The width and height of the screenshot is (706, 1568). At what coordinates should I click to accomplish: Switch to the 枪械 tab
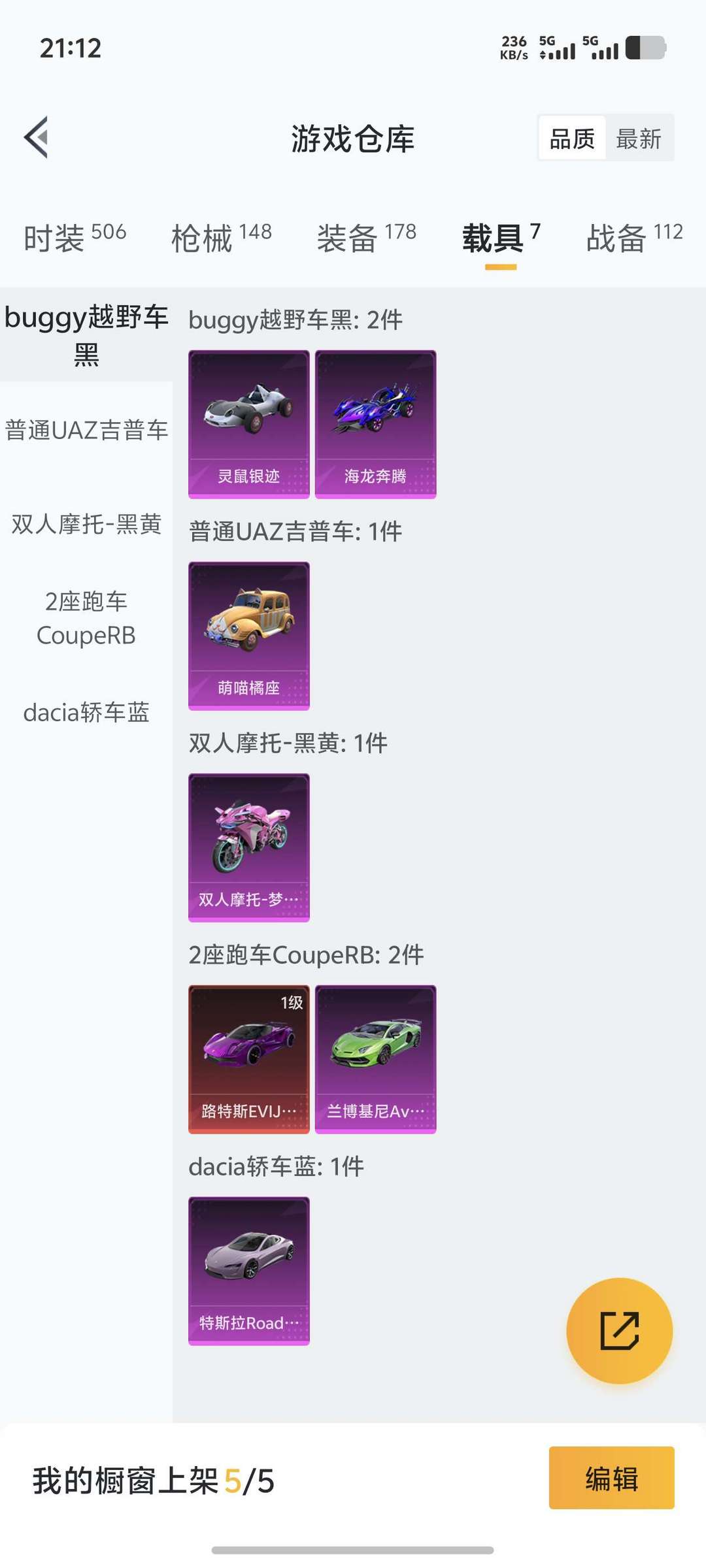point(221,237)
